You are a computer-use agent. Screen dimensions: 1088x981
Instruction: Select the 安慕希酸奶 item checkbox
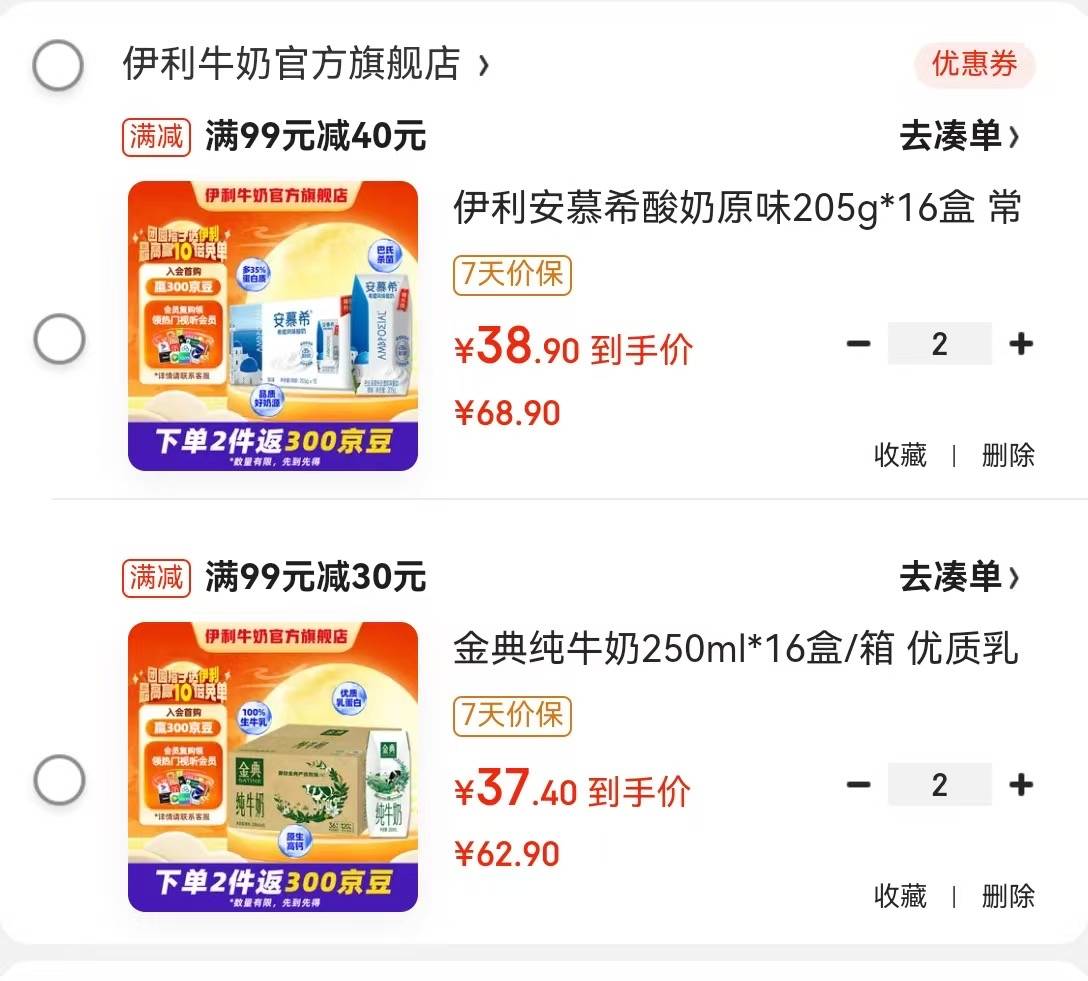[59, 340]
